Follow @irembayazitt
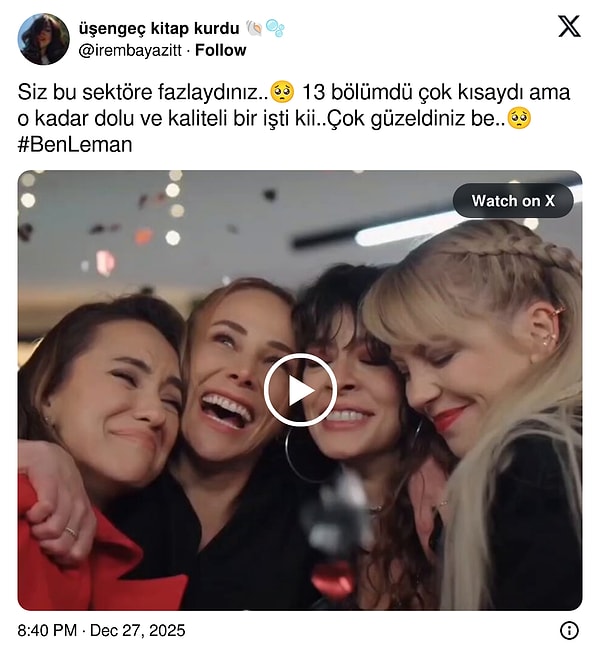 tap(220, 50)
